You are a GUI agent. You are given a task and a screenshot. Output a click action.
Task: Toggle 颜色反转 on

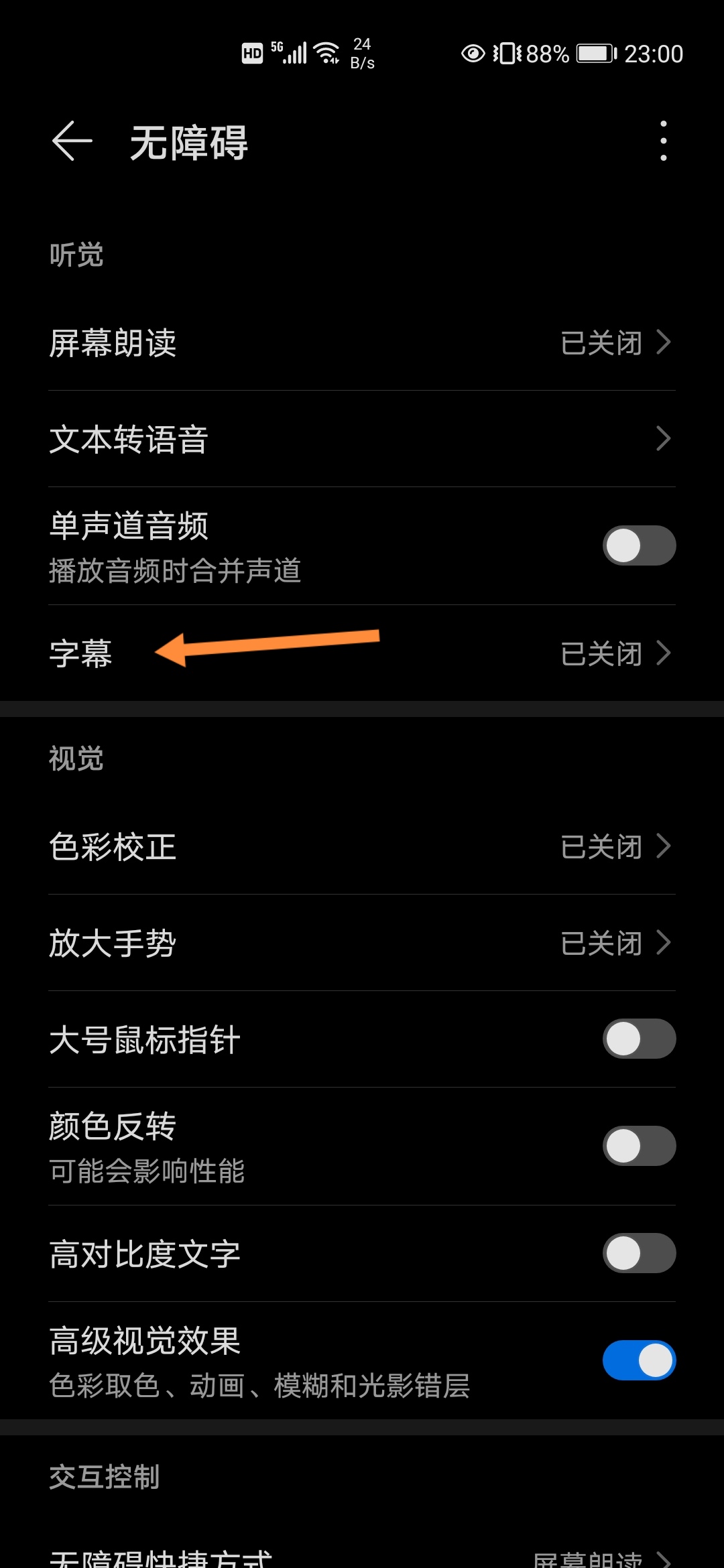coord(638,1146)
